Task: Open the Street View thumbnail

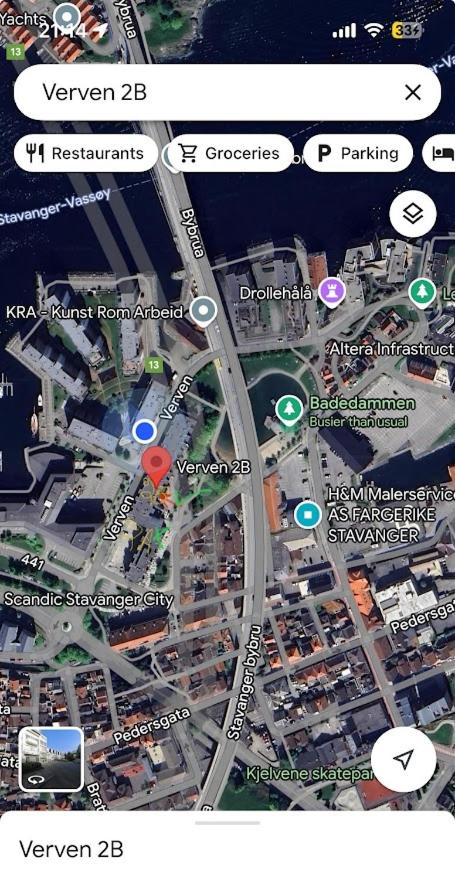Action: click(52, 759)
